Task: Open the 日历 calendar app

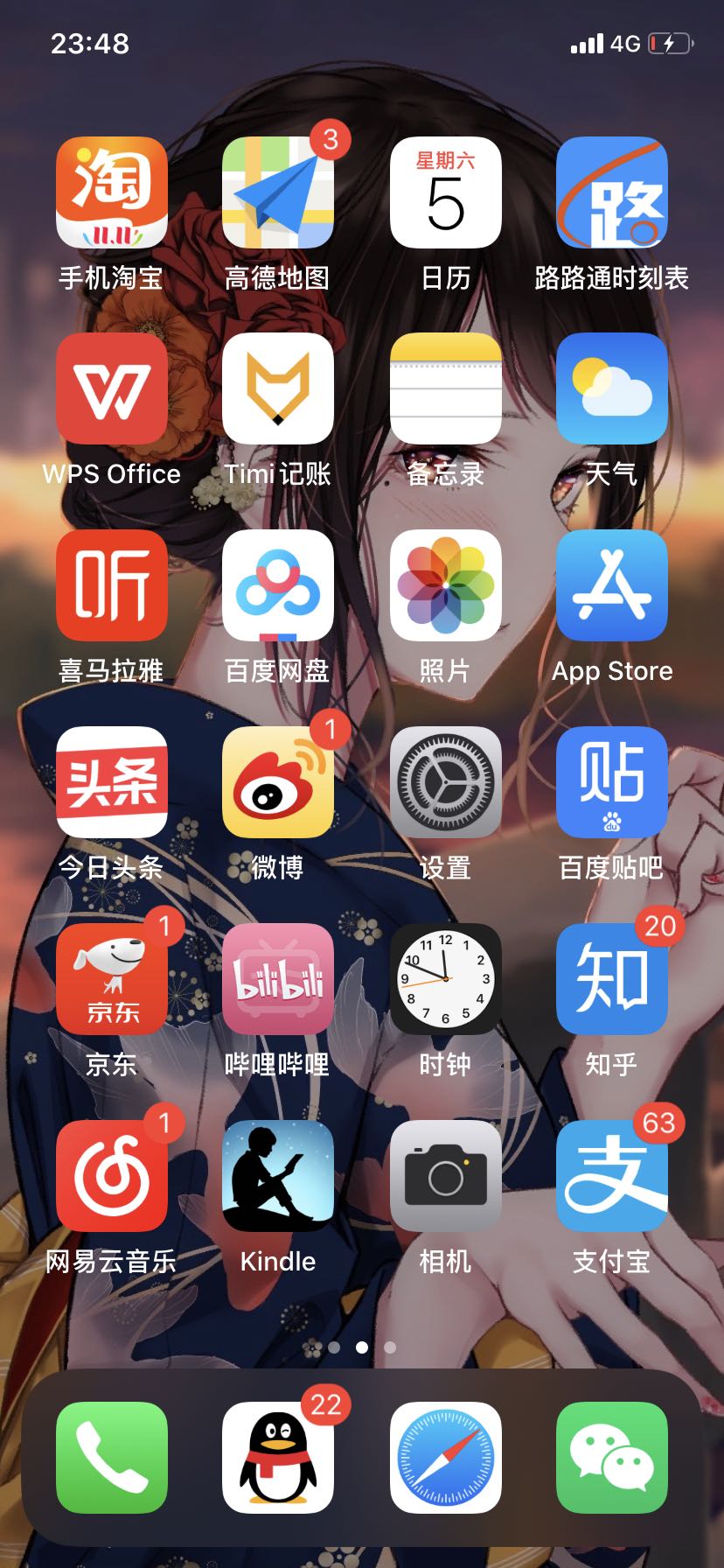Action: pos(446,192)
